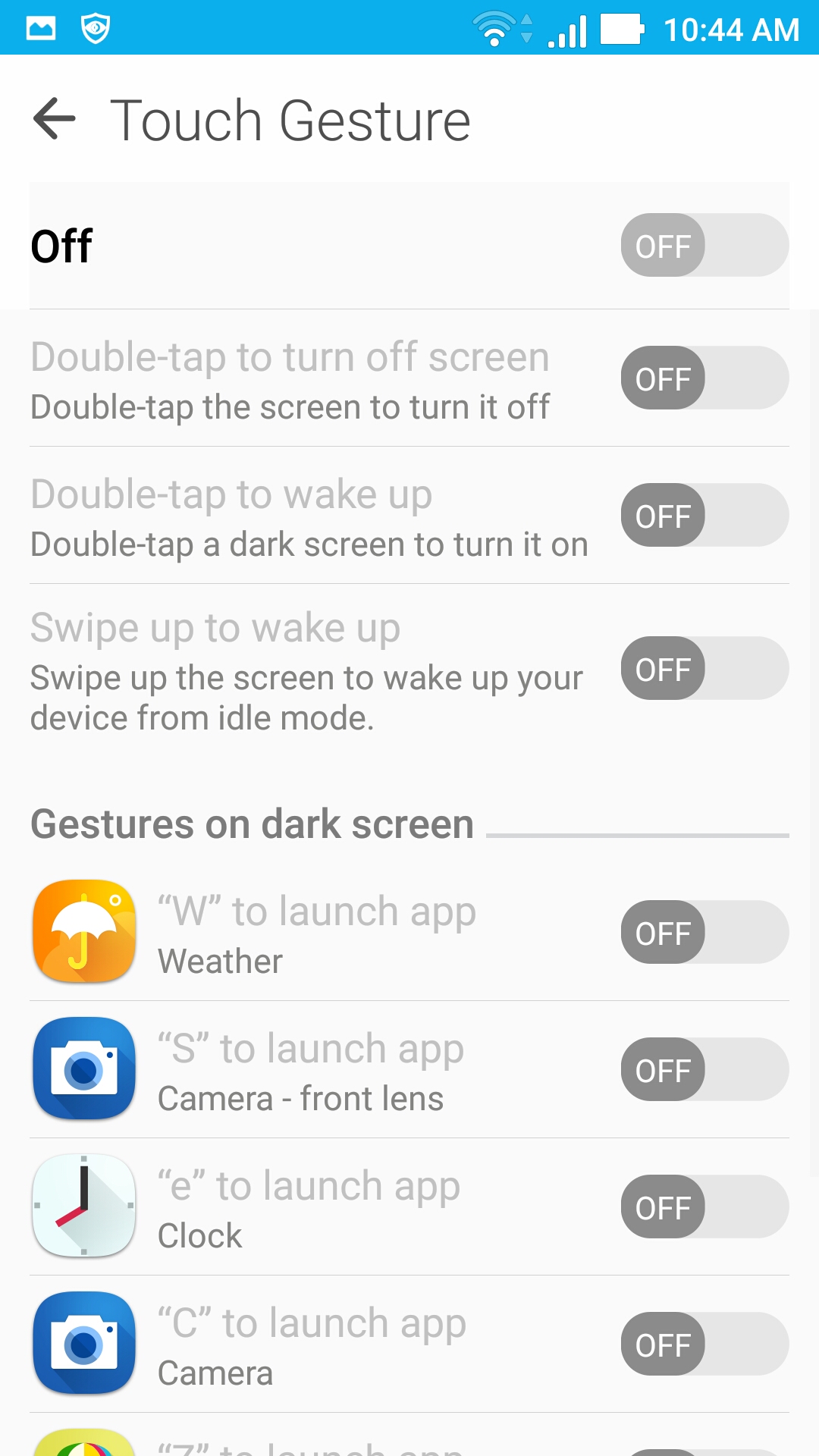Switch on Swipe up to wake up
The height and width of the screenshot is (1456, 819).
[704, 668]
